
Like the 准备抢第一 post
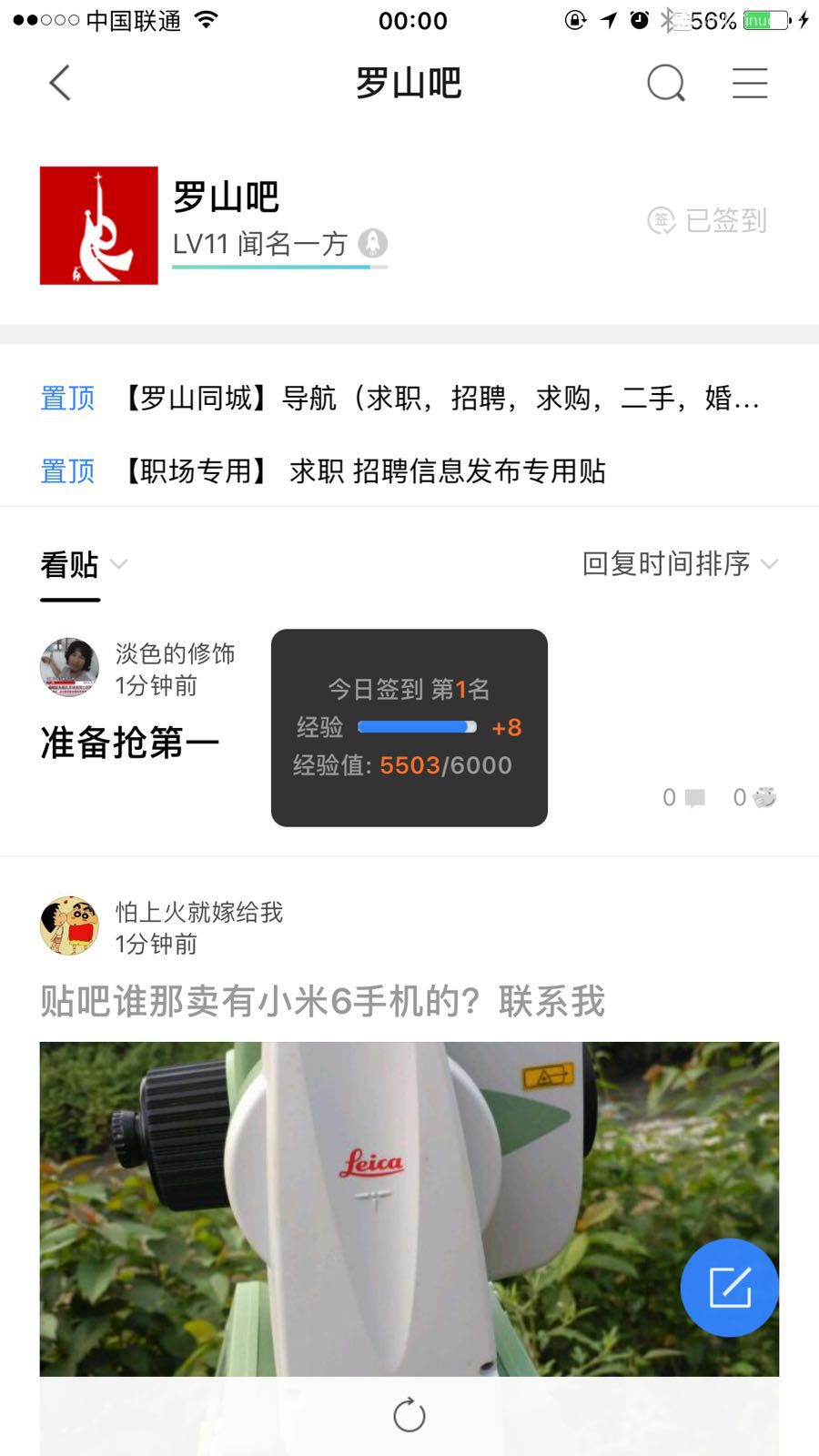coord(754,798)
